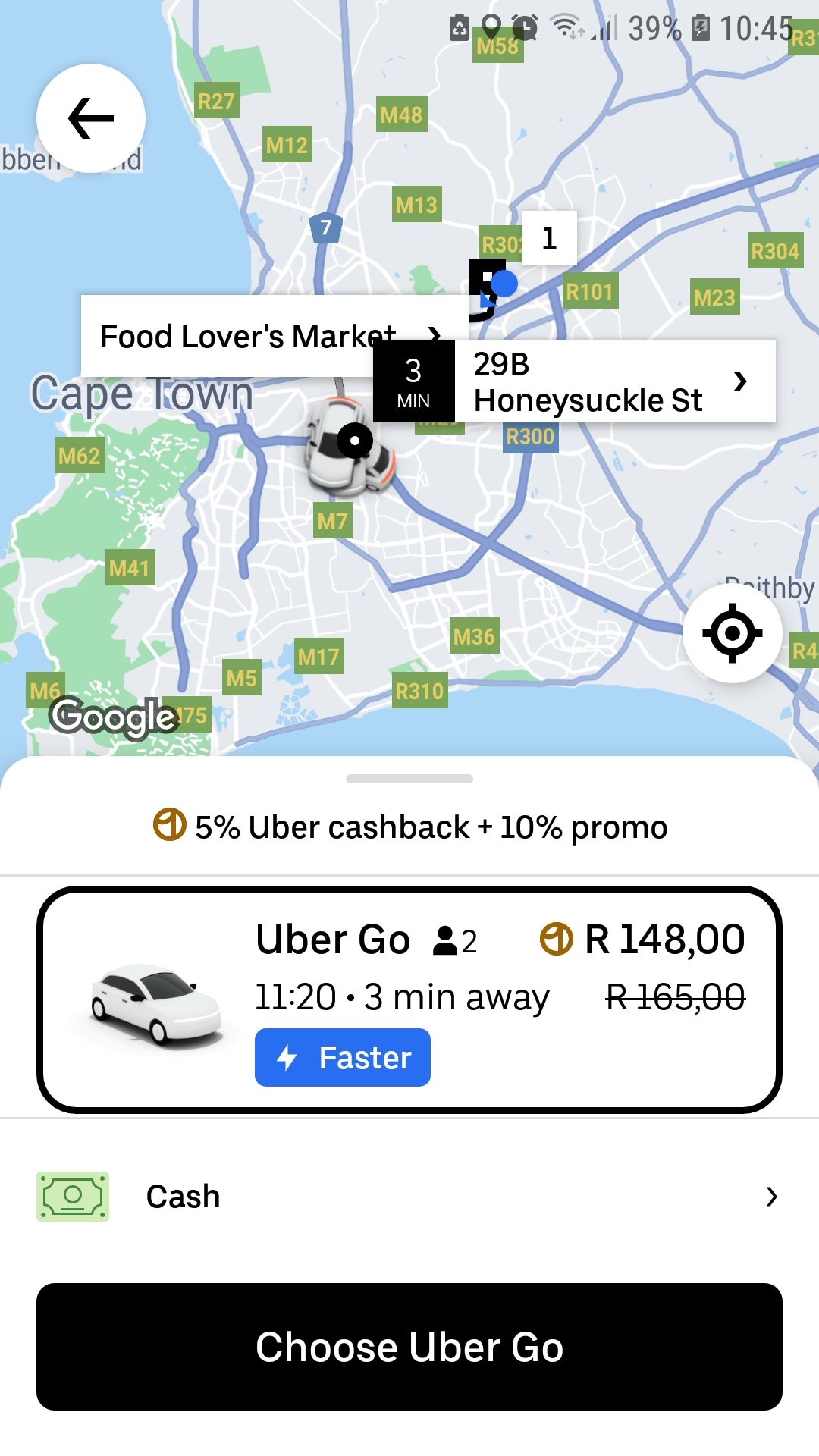Screen dimensions: 819x1456
Task: Open payment options via Cash chevron
Action: 770,1196
